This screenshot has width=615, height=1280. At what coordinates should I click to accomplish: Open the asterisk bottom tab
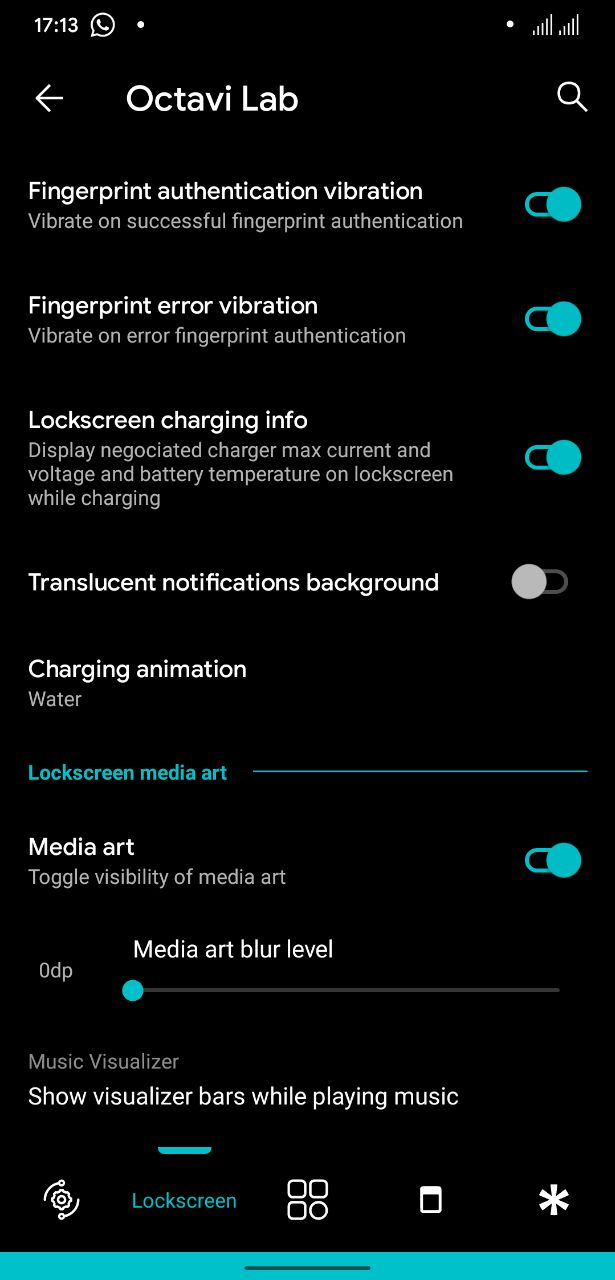(x=553, y=1200)
